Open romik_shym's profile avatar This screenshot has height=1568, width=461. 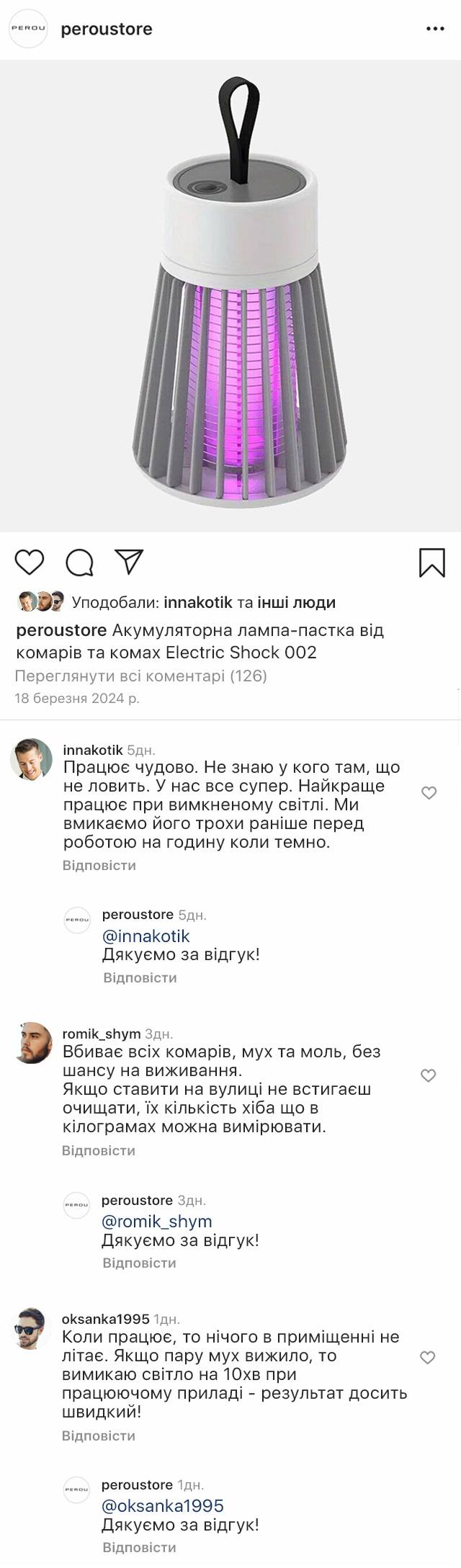click(x=32, y=1042)
